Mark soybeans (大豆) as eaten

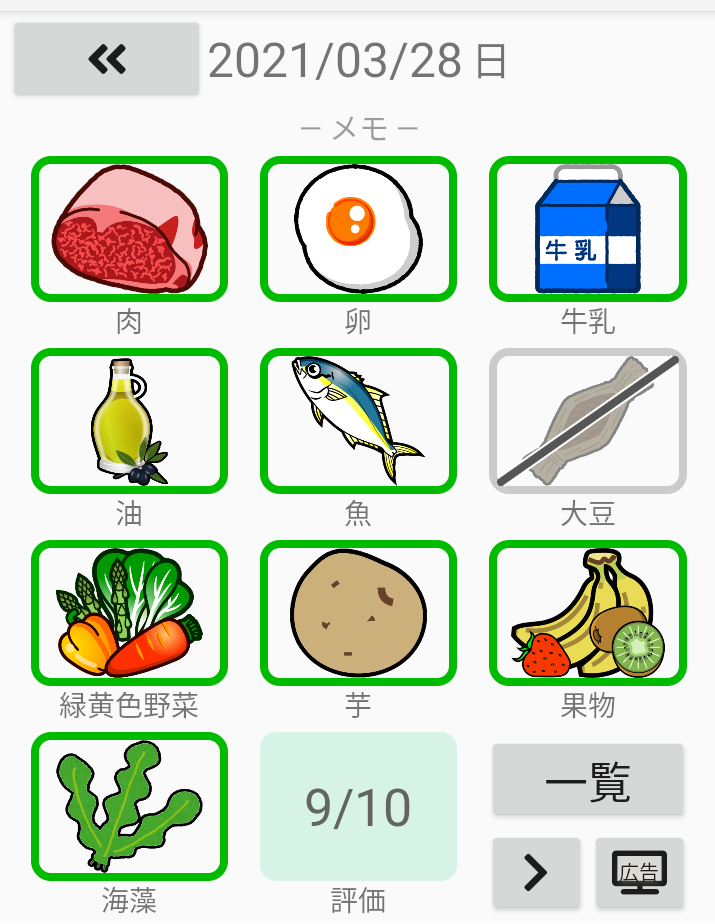[587, 421]
